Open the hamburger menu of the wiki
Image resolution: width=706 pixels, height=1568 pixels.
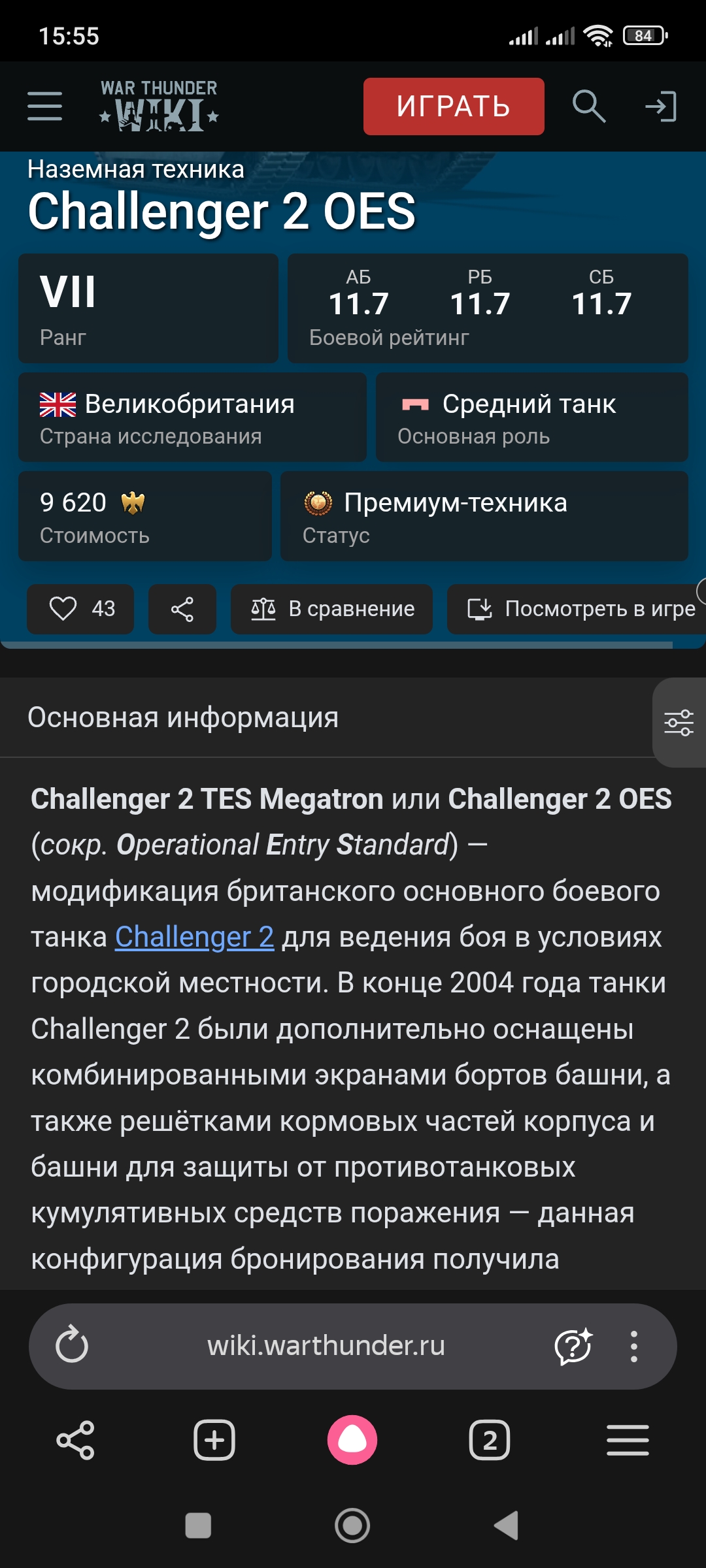click(x=44, y=106)
